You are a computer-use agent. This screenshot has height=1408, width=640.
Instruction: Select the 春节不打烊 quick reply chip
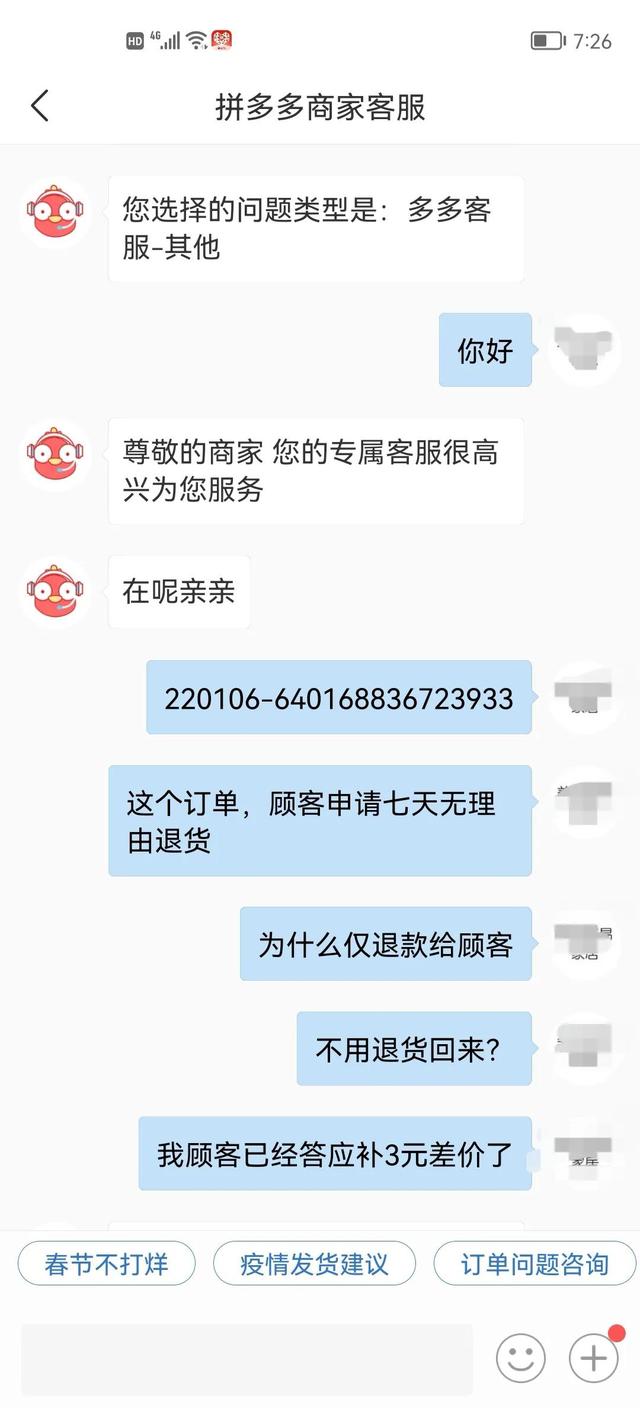pos(106,1264)
